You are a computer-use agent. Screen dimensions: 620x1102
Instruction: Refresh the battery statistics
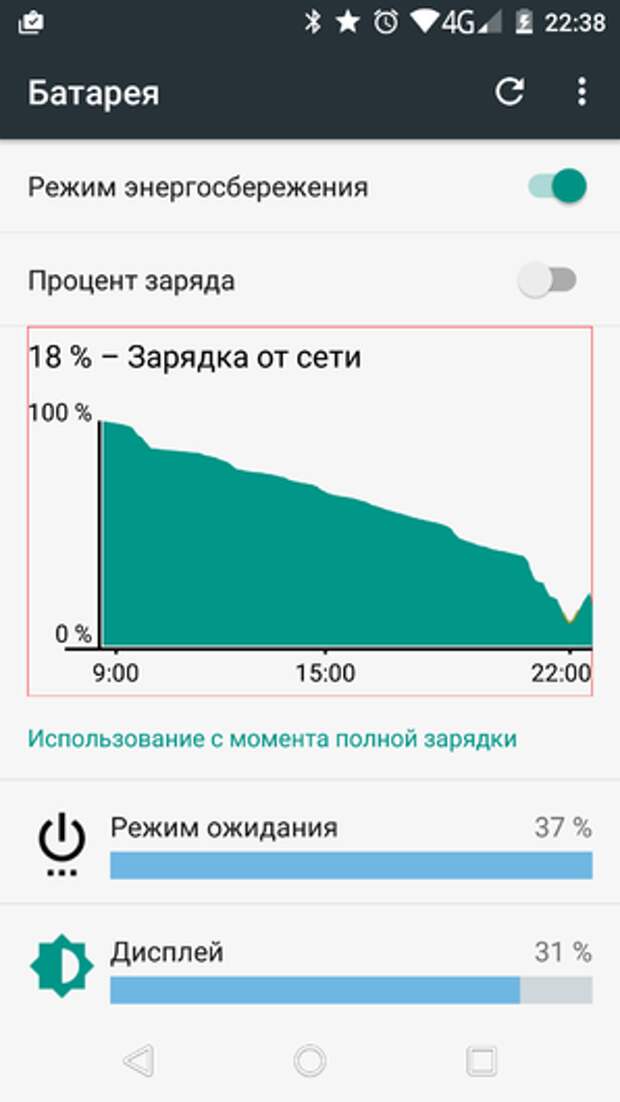click(510, 92)
